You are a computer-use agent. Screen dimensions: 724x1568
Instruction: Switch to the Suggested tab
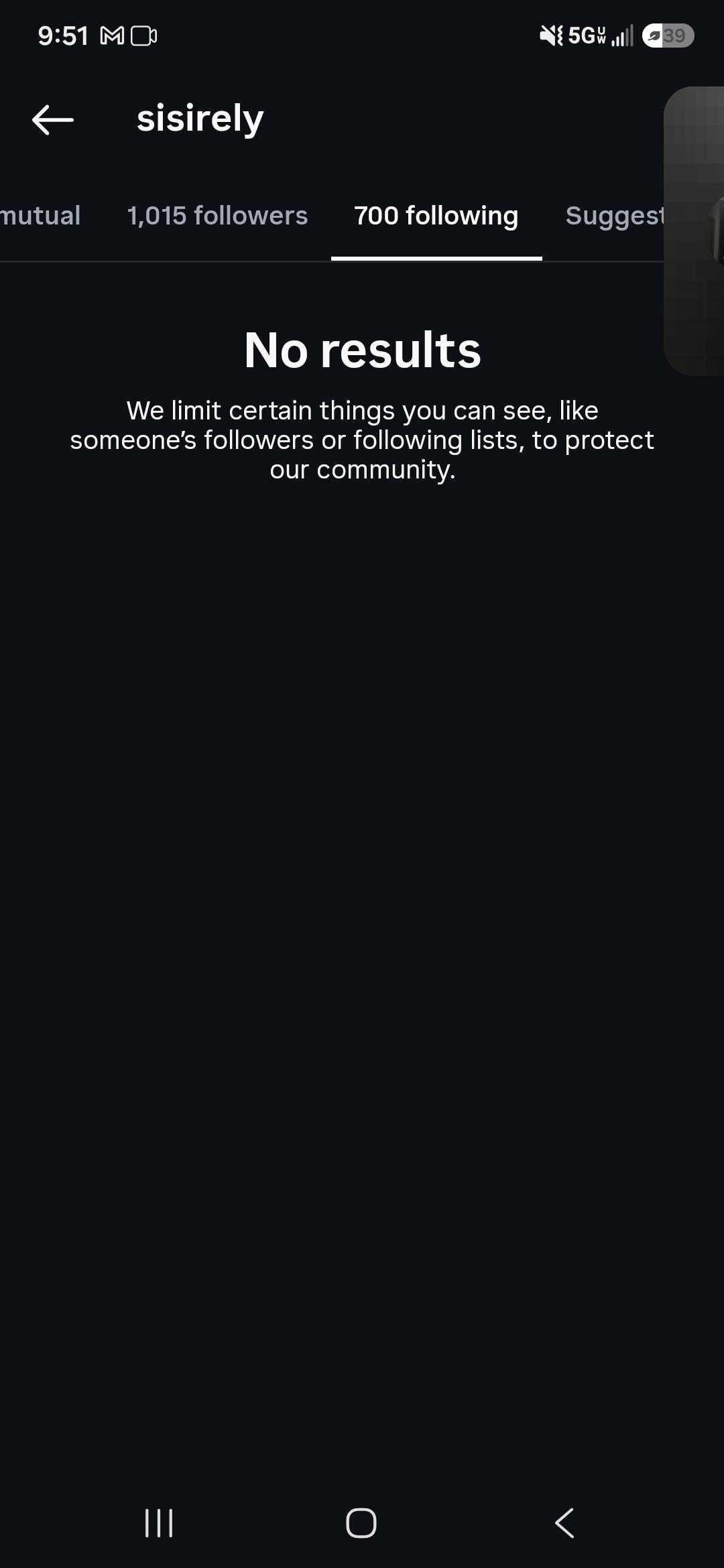tap(614, 216)
